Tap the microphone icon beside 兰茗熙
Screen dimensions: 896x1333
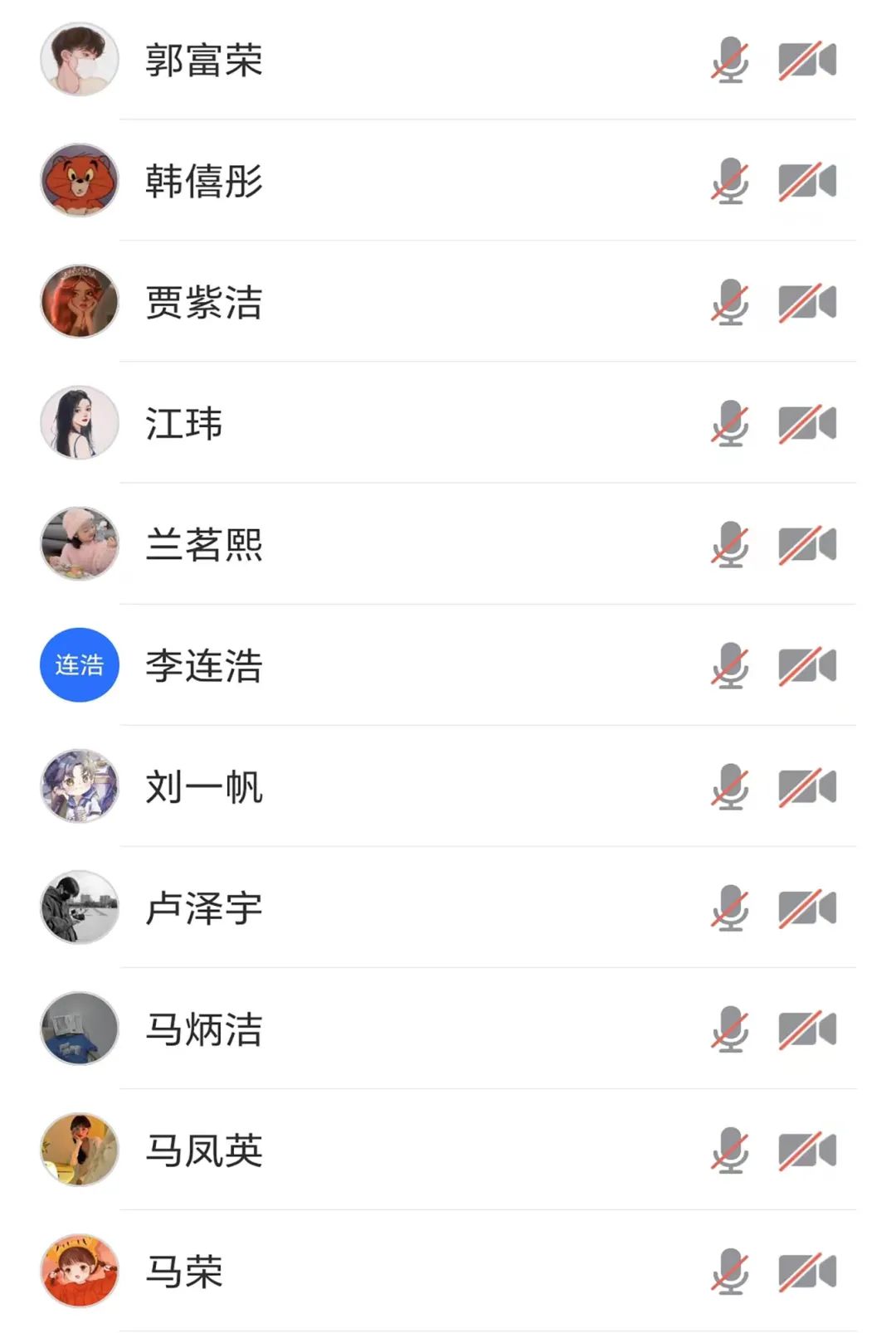click(x=730, y=545)
